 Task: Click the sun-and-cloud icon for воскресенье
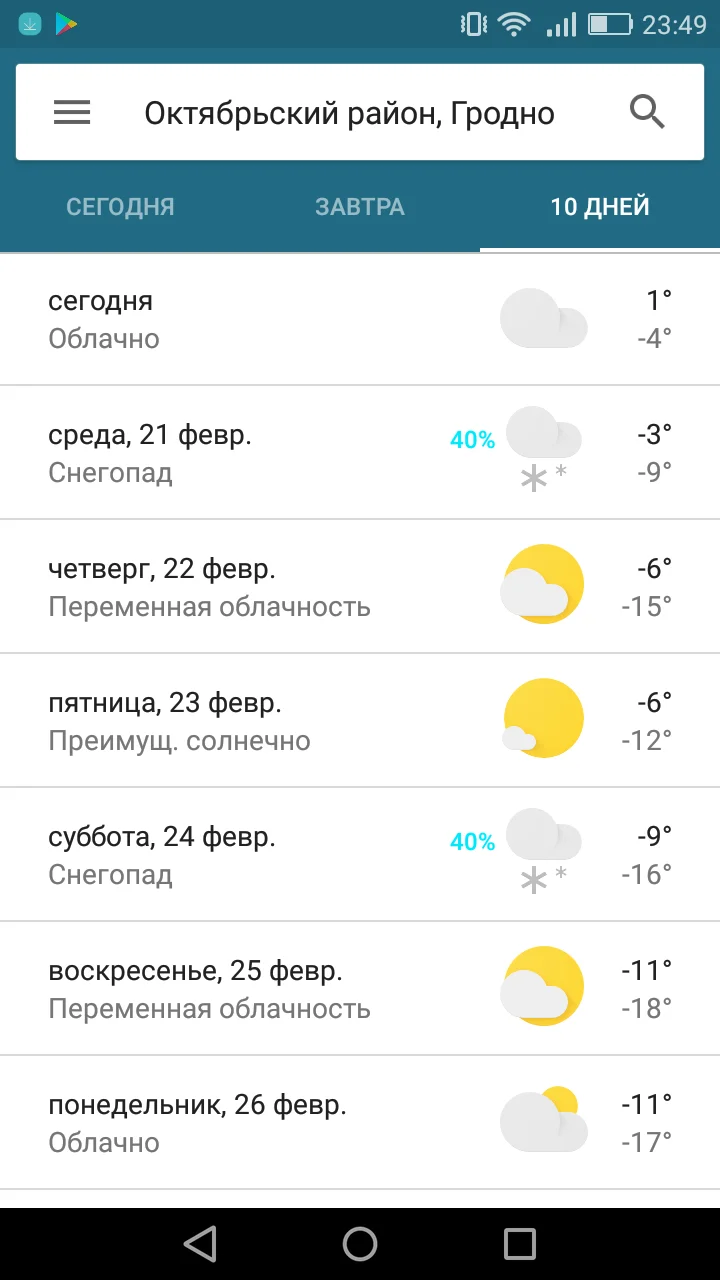543,986
